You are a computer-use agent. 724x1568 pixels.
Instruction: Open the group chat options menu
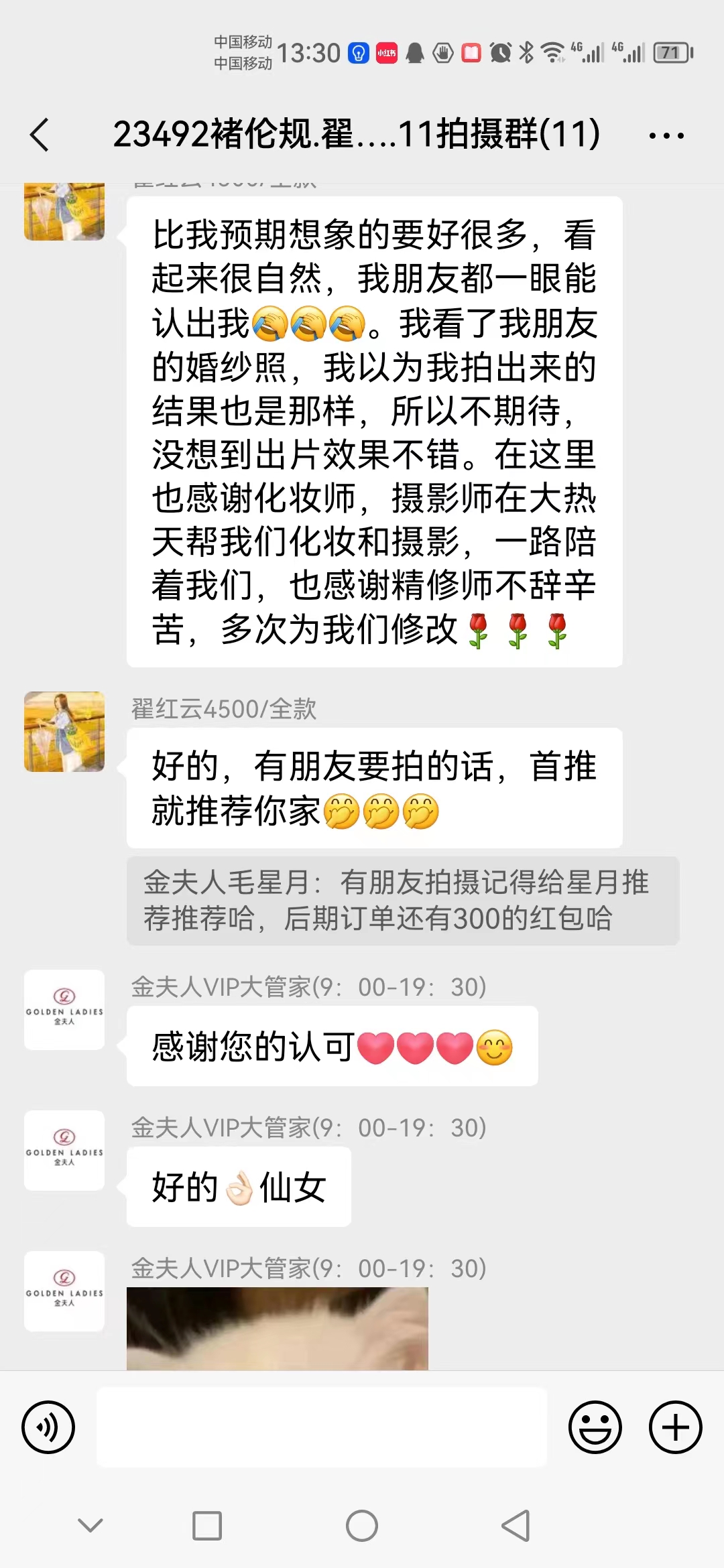pos(666,135)
